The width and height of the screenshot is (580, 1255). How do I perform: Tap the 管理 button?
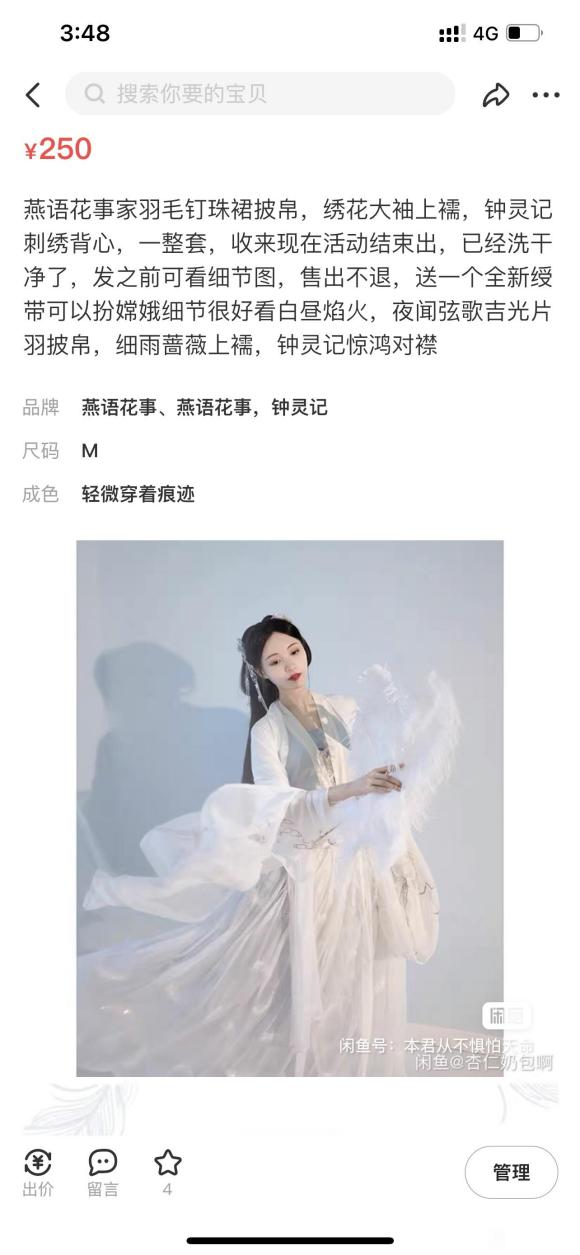click(x=511, y=1172)
